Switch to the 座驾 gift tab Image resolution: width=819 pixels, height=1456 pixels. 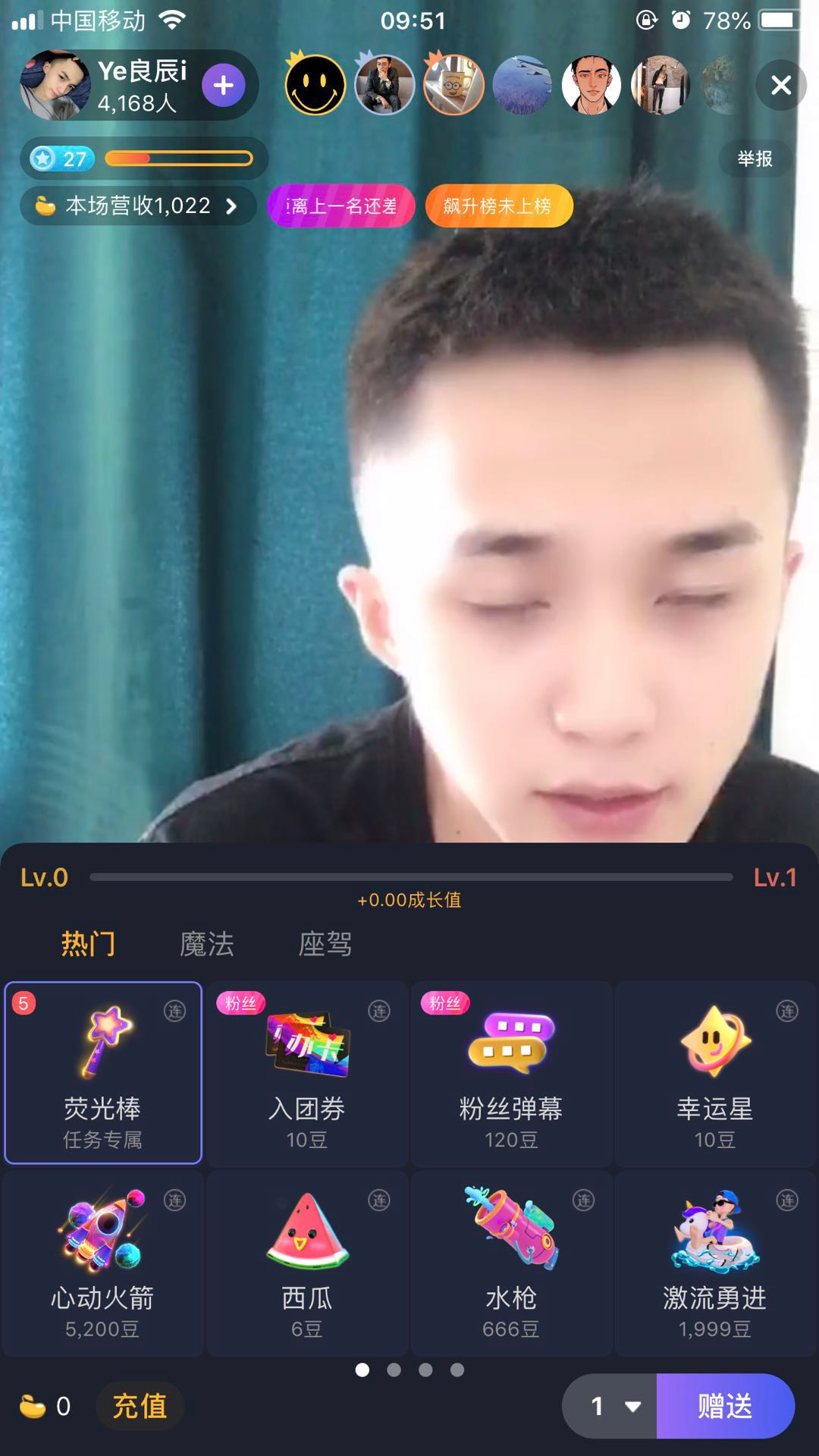coord(325,944)
